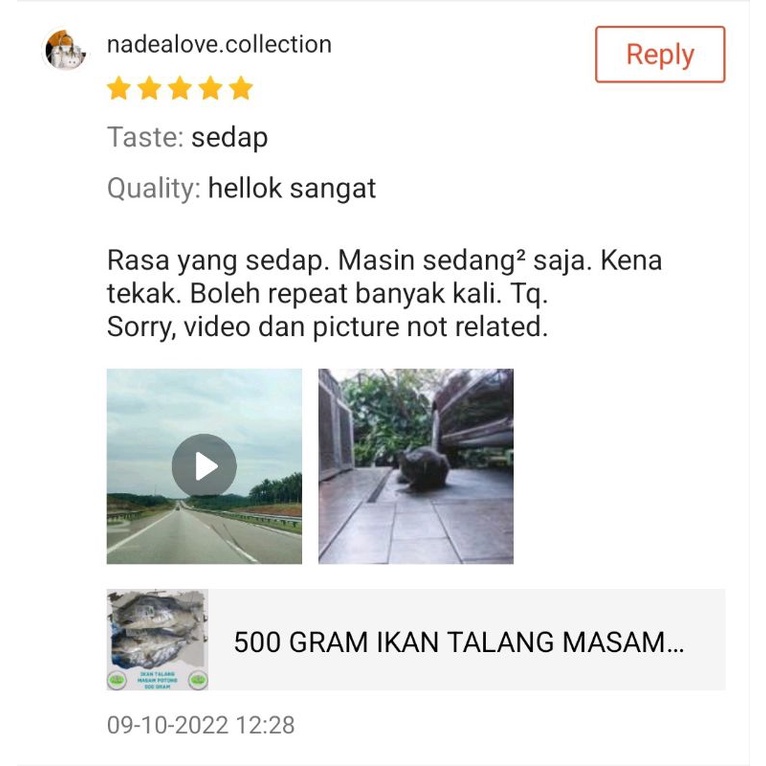Open nadealove.collection's profile picture

point(64,49)
